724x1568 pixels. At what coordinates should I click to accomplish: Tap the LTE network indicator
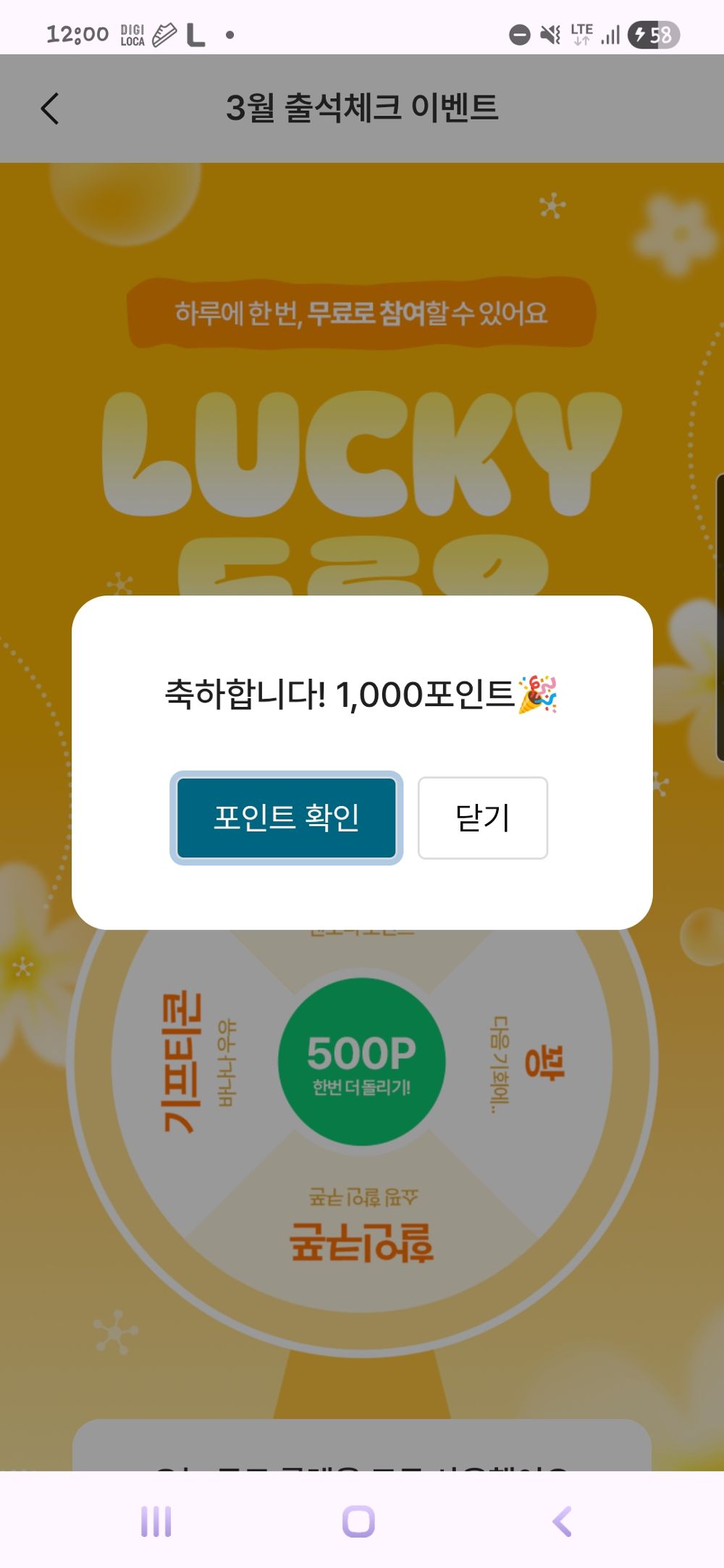[581, 33]
